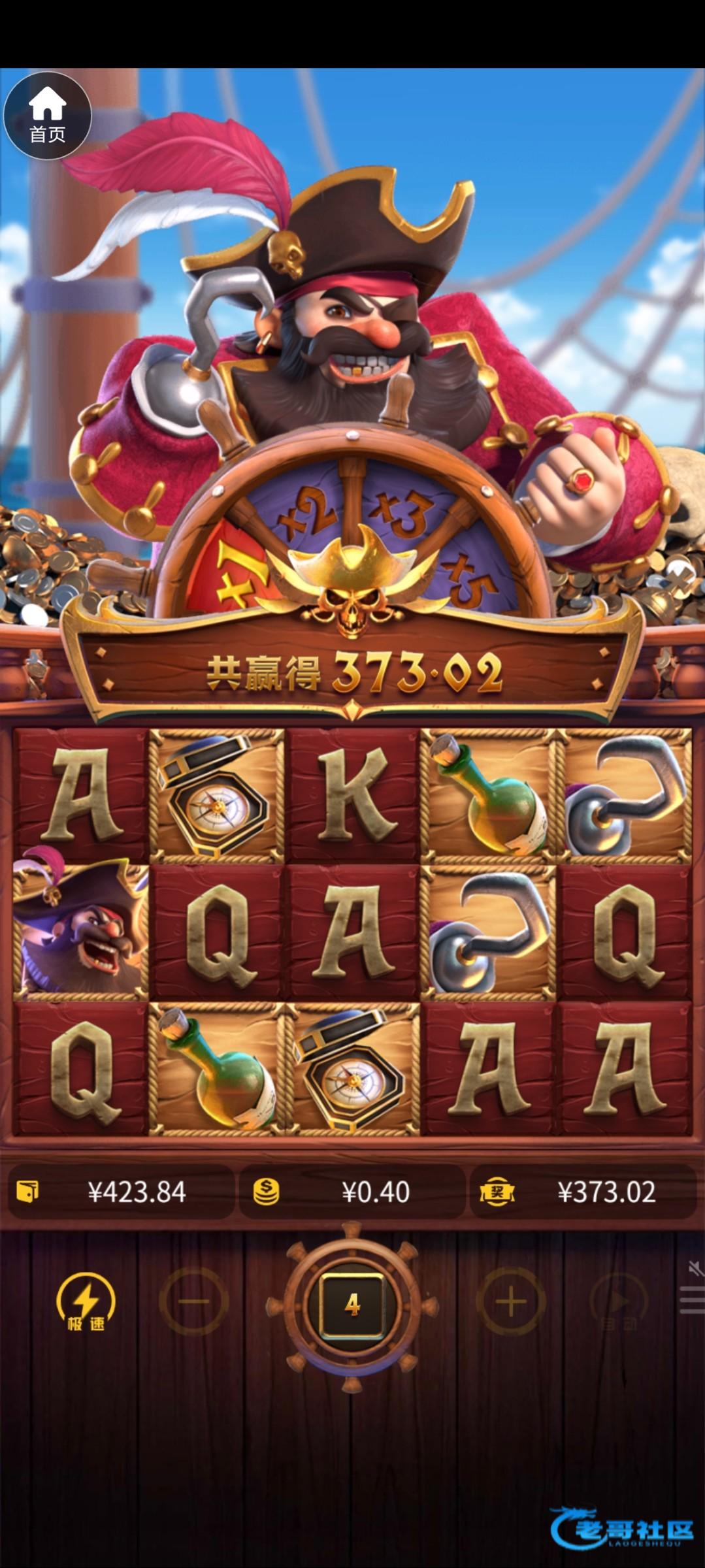Unmute the game sound
Image resolution: width=705 pixels, height=1568 pixels.
tap(695, 1268)
